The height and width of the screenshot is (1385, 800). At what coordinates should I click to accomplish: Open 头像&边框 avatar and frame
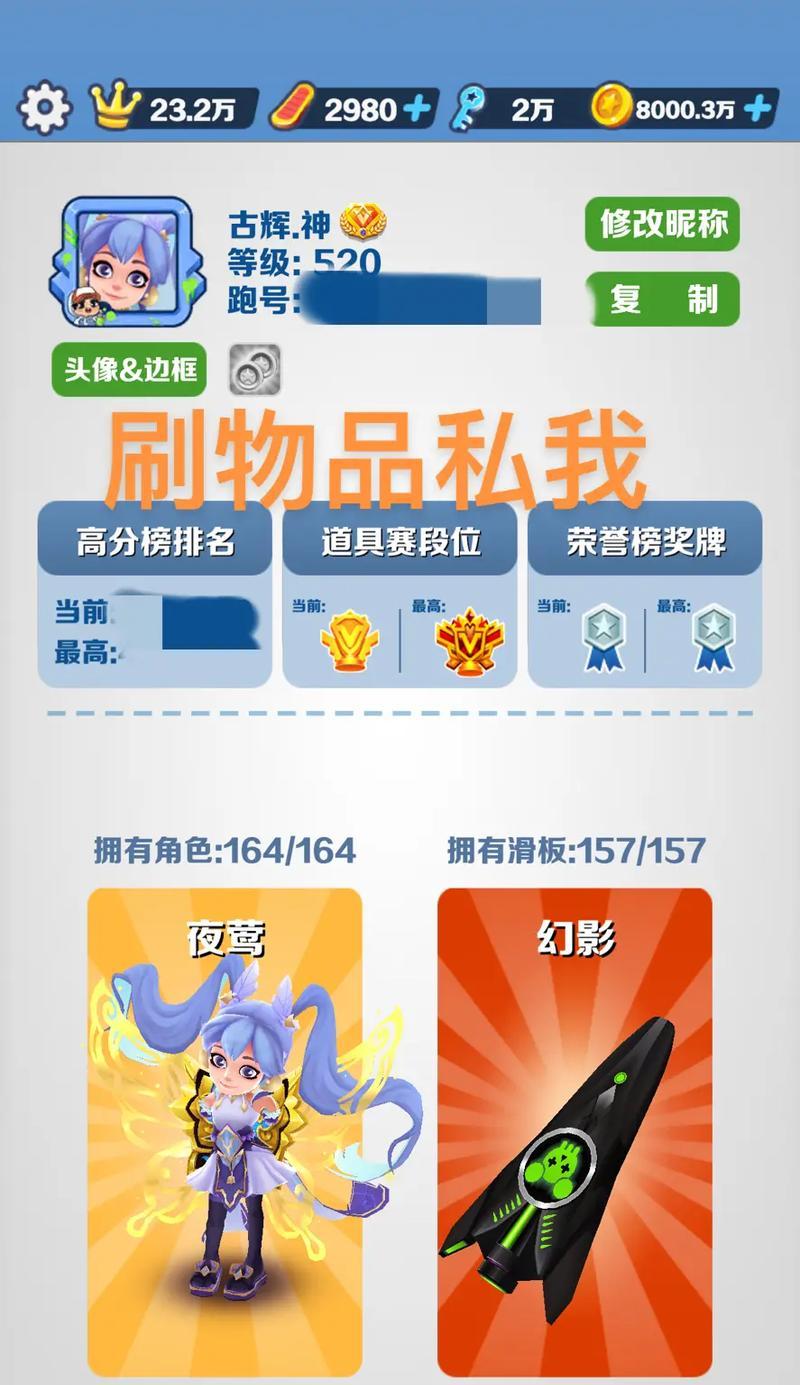tap(129, 370)
